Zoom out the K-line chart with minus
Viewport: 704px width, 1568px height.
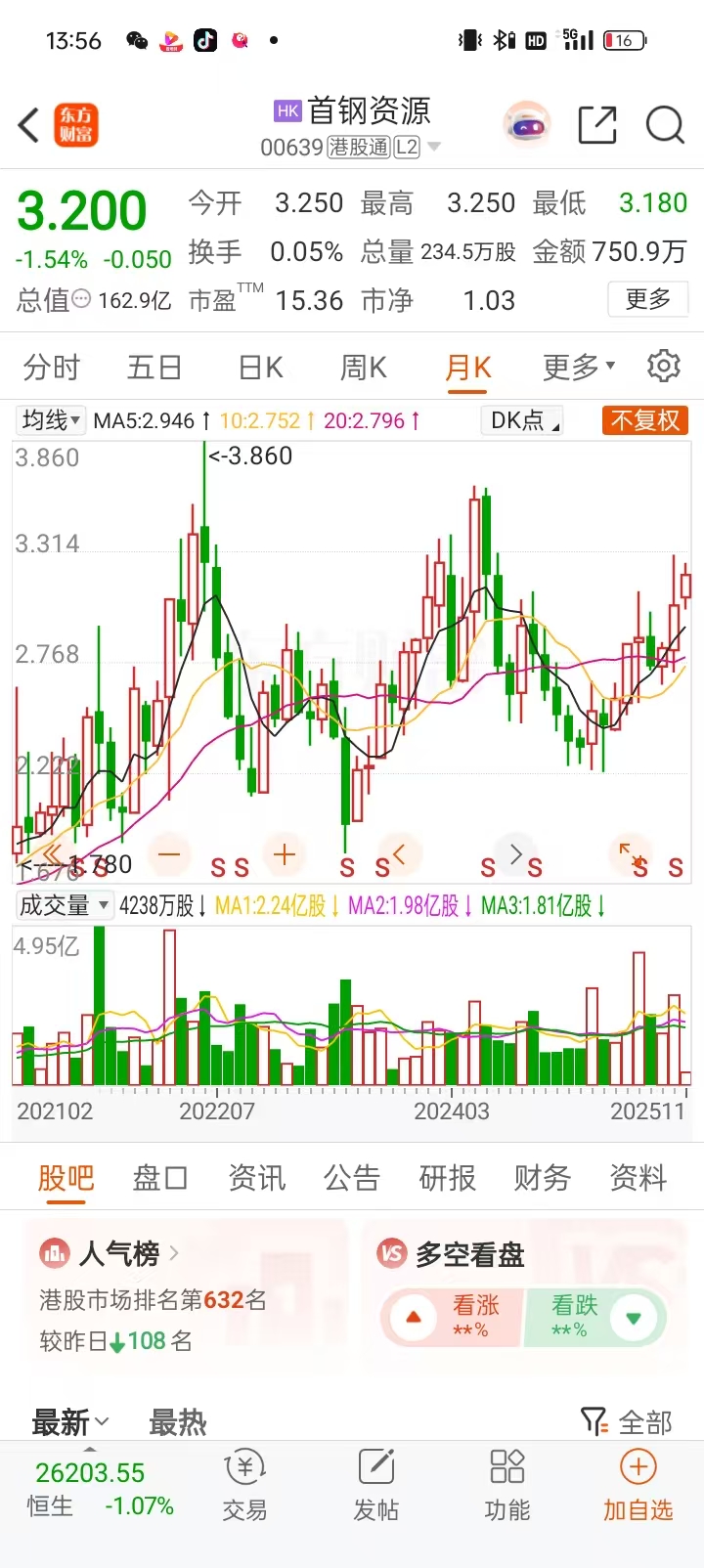(x=169, y=854)
